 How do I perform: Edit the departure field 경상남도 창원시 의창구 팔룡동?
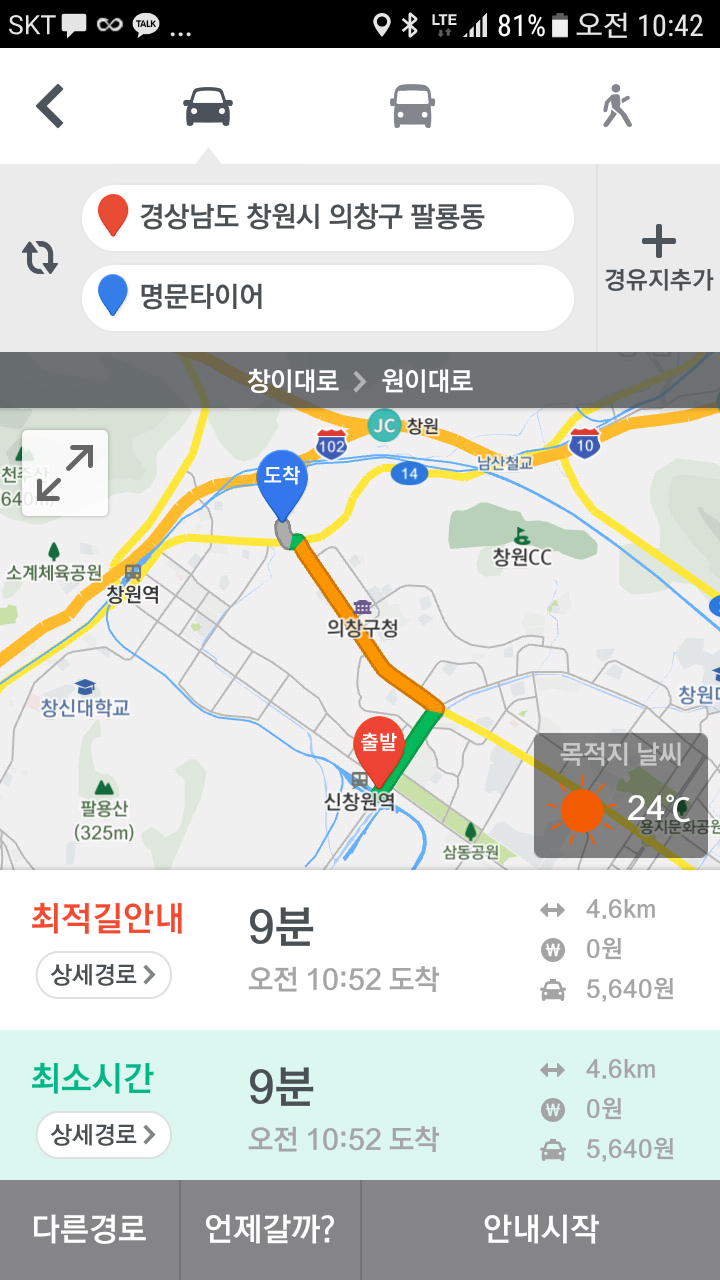click(x=328, y=217)
